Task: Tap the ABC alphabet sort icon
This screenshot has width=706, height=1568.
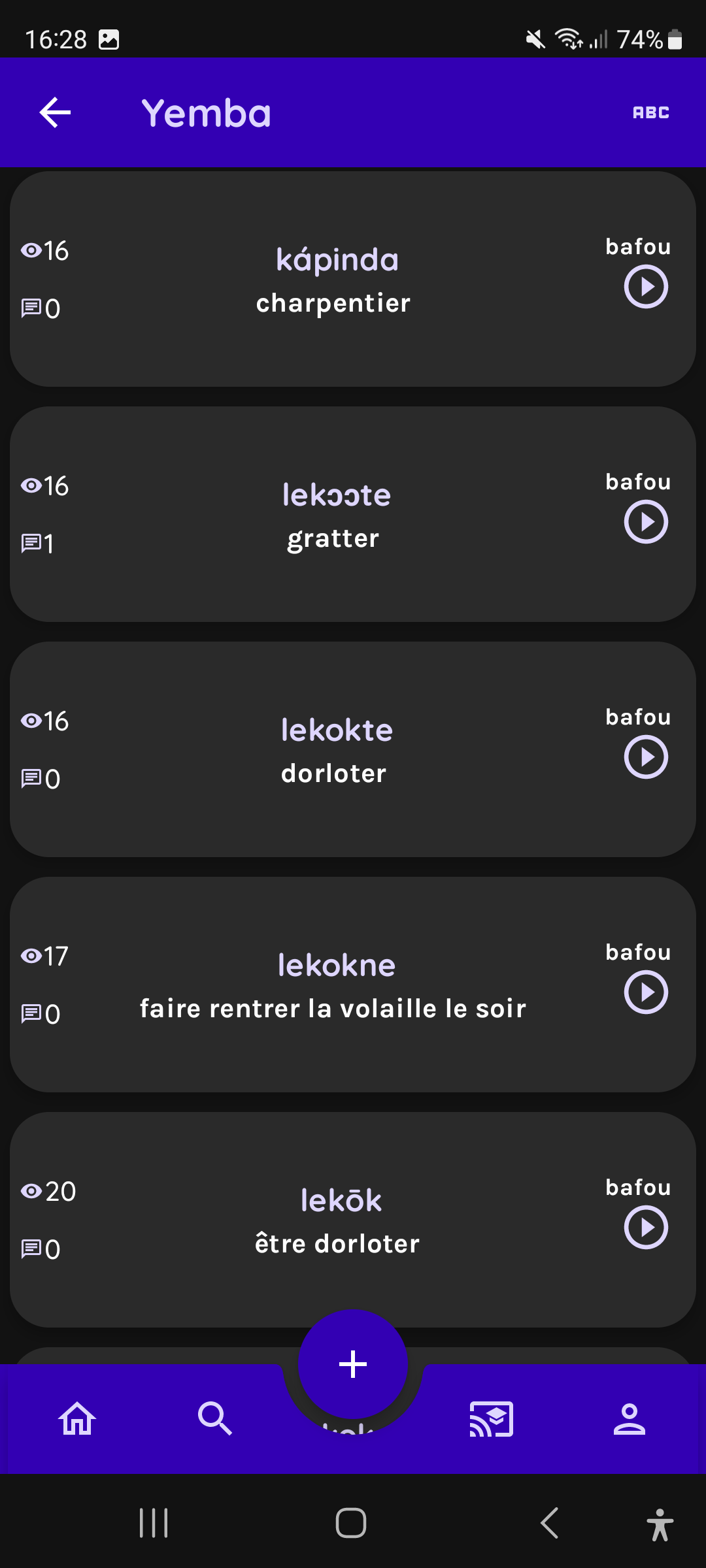Action: point(651,112)
